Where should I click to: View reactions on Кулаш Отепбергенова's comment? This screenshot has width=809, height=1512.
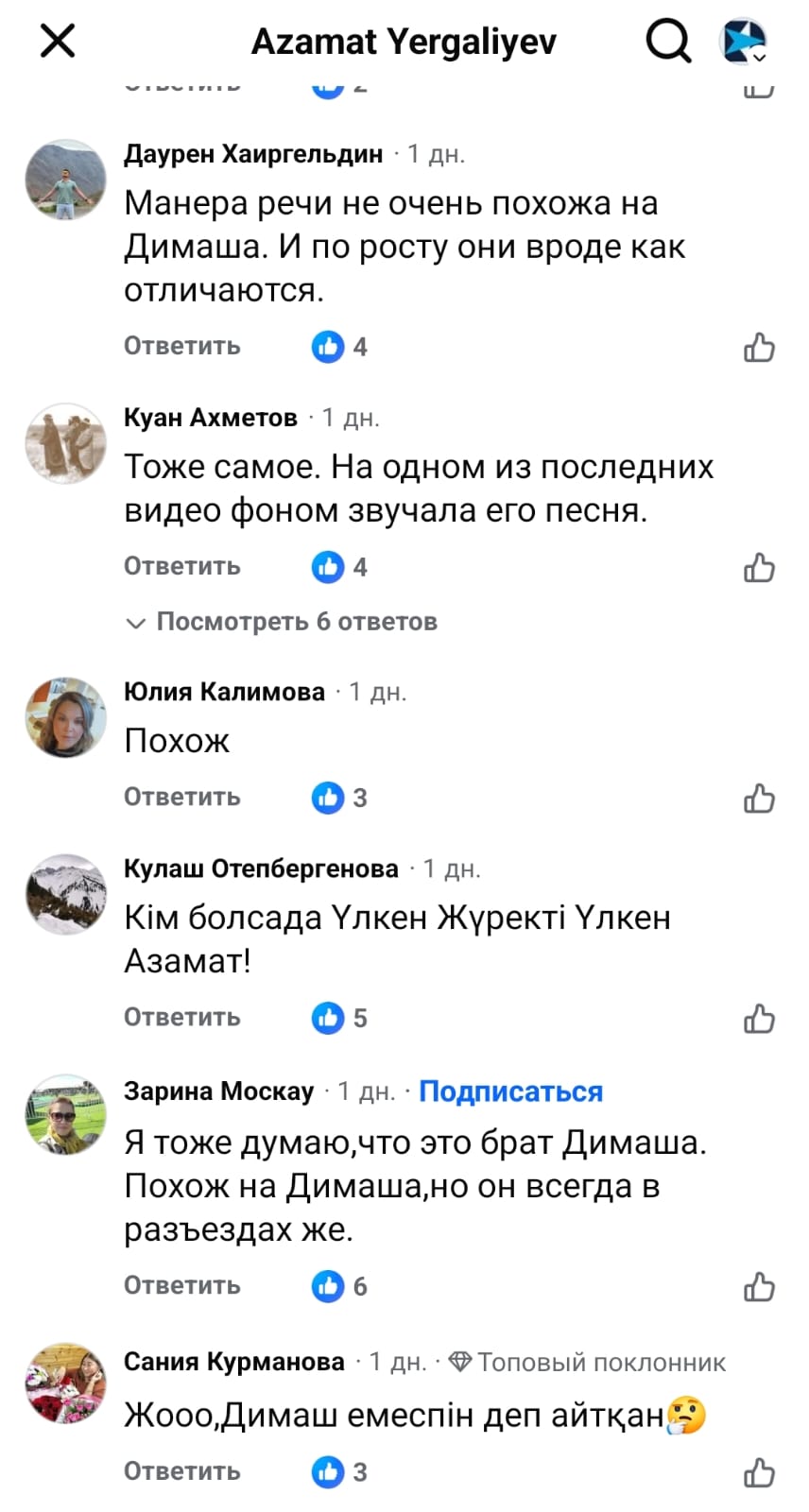click(x=340, y=1018)
